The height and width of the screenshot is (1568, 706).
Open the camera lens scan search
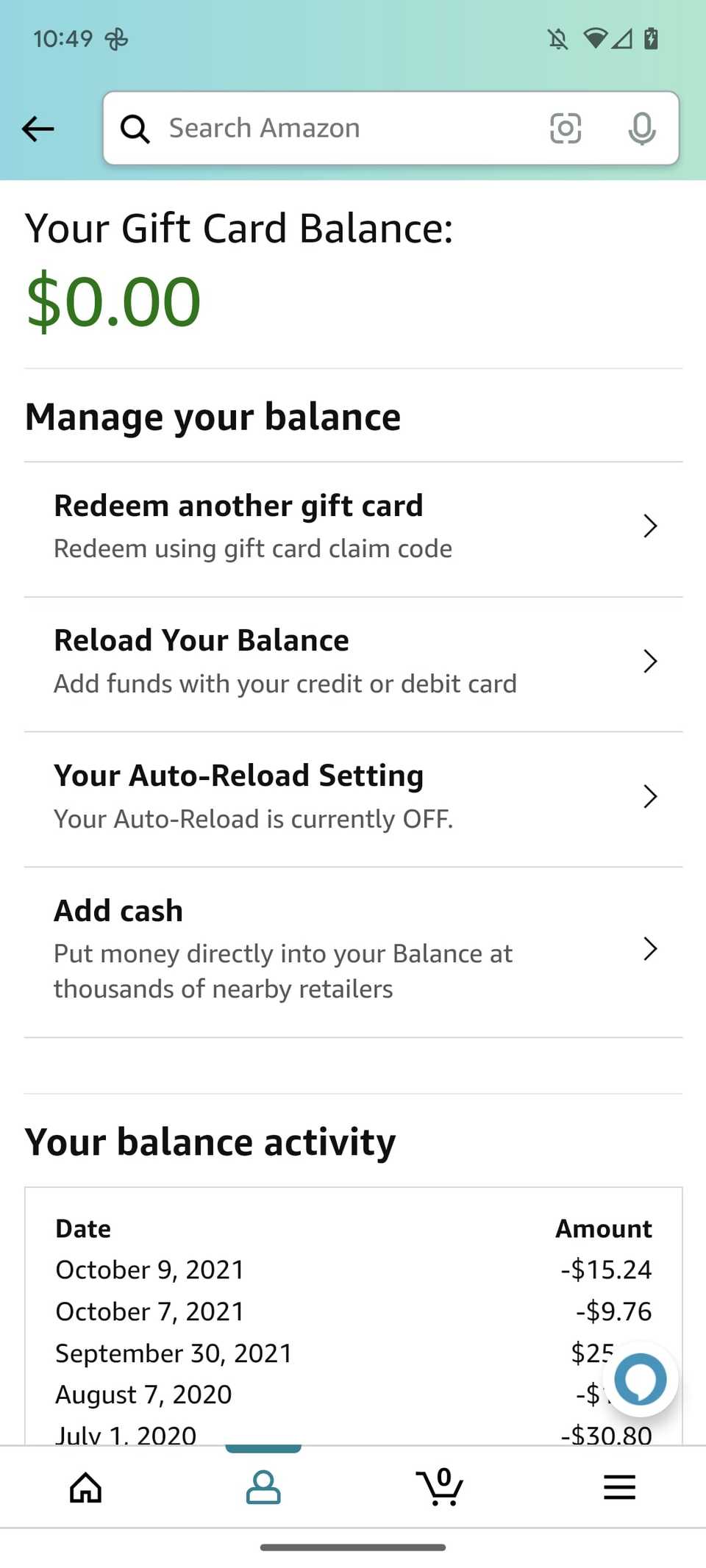(566, 129)
